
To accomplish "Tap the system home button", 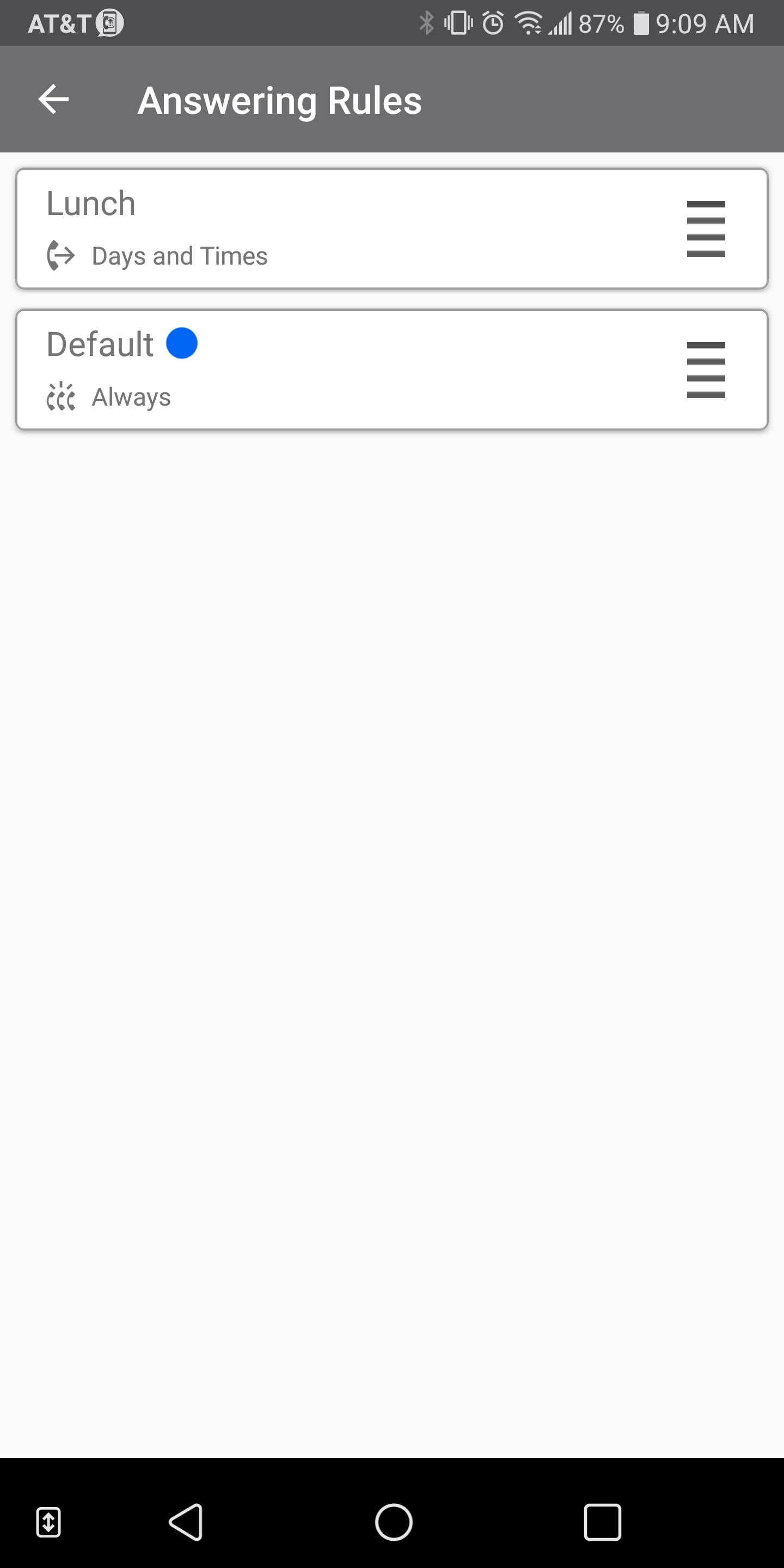I will pyautogui.click(x=393, y=1522).
